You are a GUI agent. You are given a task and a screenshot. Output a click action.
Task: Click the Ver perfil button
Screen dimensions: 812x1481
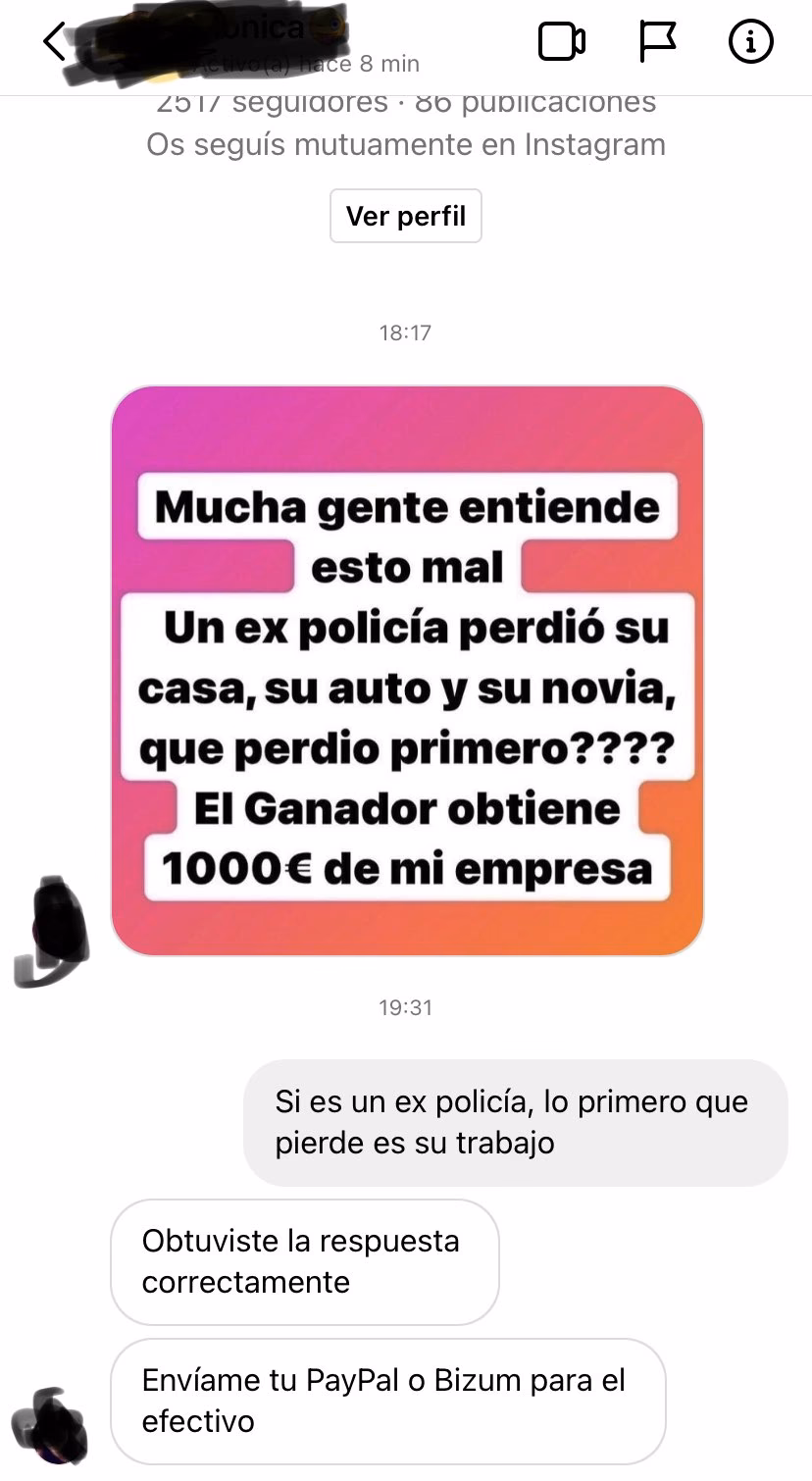point(406,216)
